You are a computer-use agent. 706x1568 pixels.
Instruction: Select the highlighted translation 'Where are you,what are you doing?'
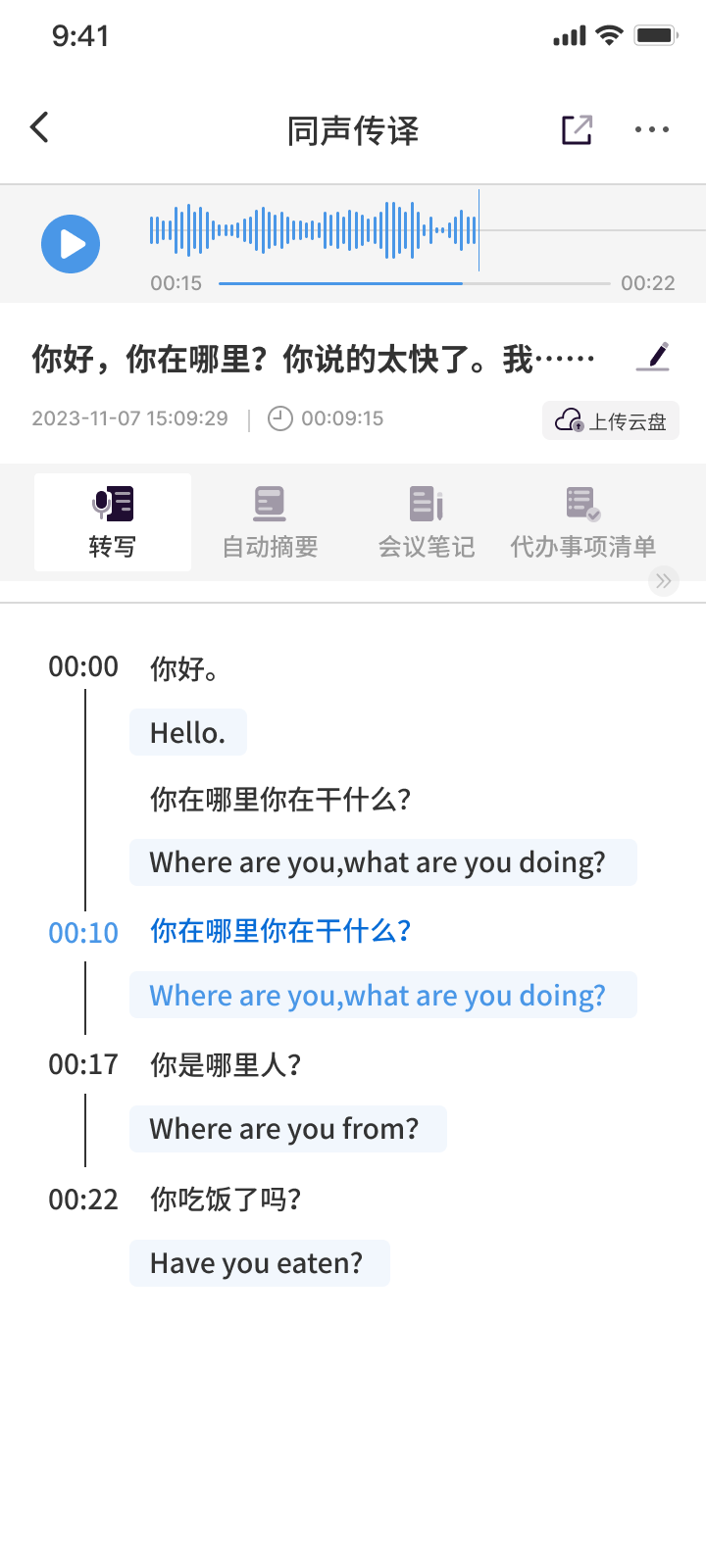(382, 994)
